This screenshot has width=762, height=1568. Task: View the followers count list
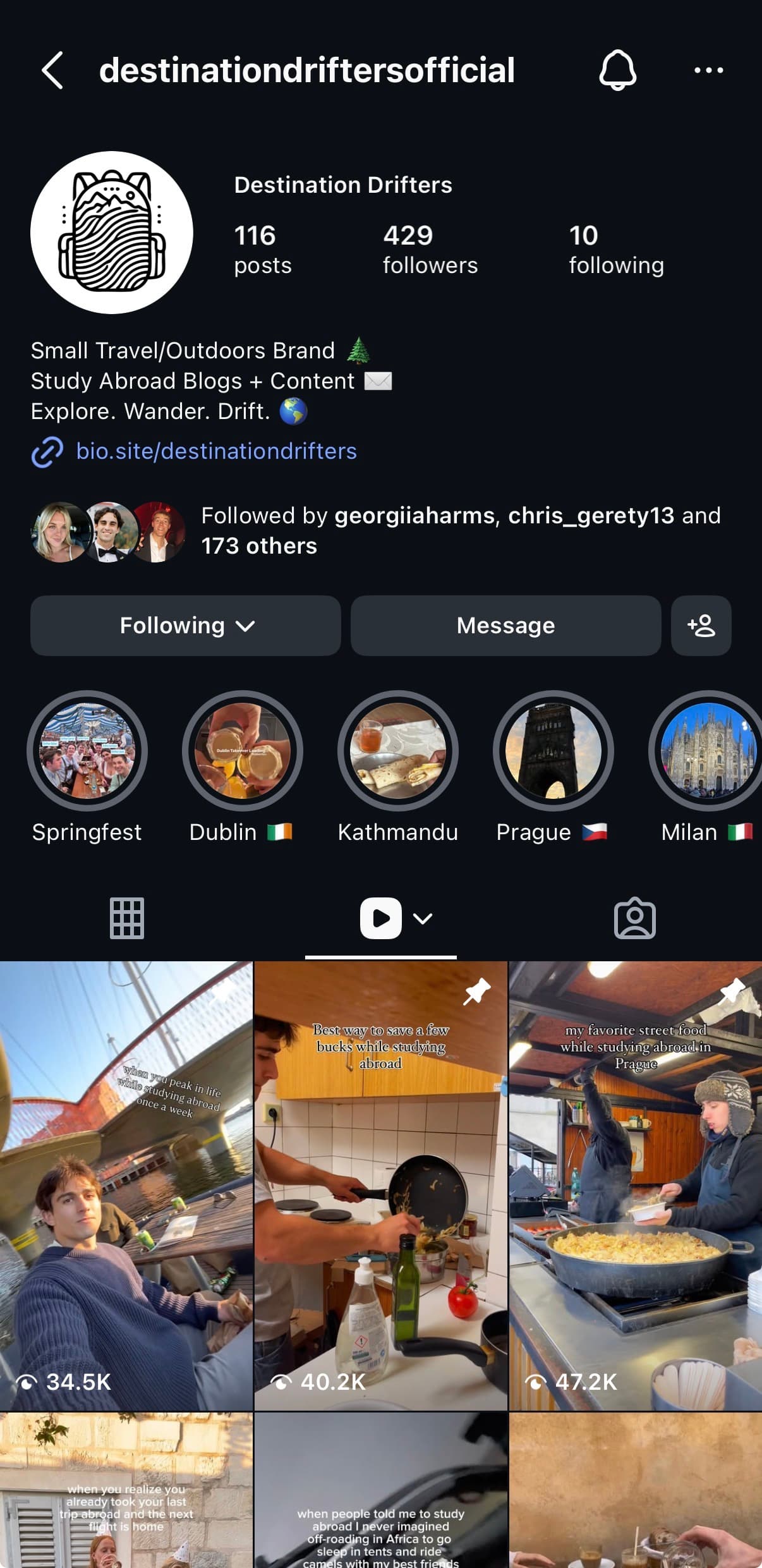[x=430, y=250]
